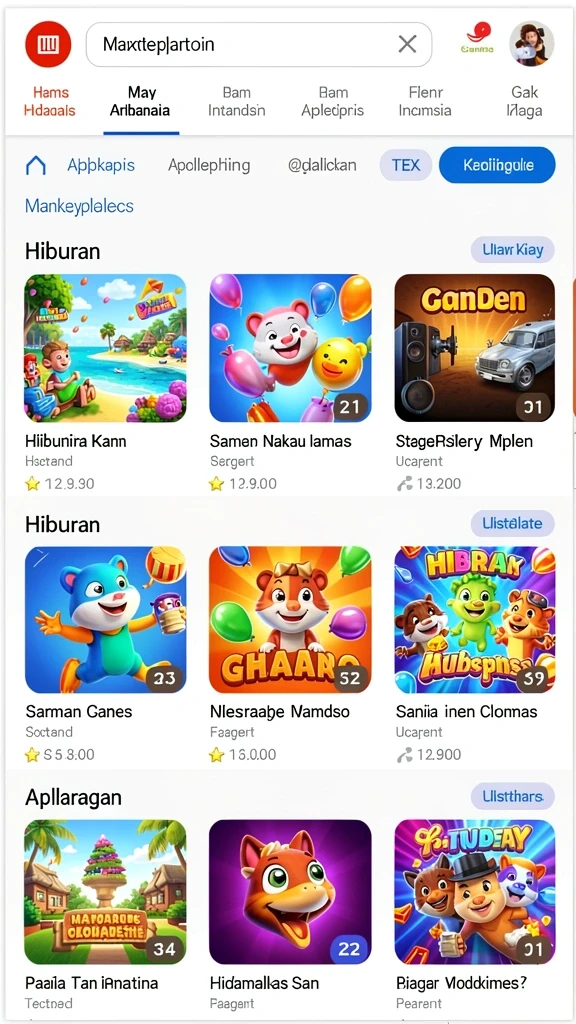Open the Gak Ilaga tab
The height and width of the screenshot is (1024, 576).
pyautogui.click(x=524, y=101)
